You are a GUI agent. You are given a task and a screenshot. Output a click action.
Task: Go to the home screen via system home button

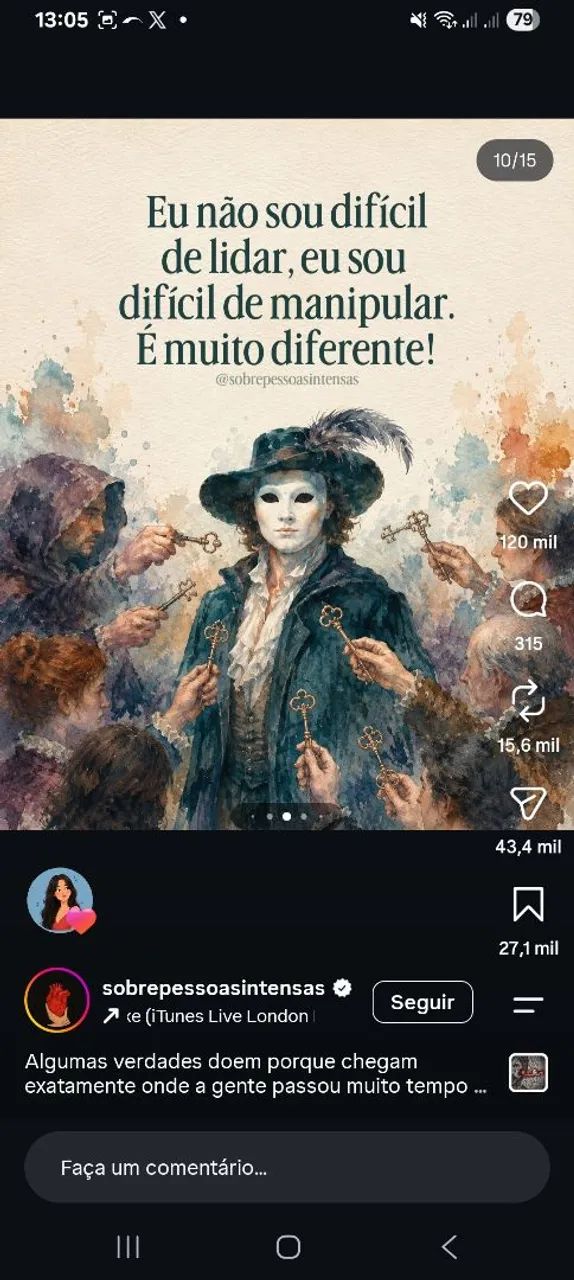288,1246
